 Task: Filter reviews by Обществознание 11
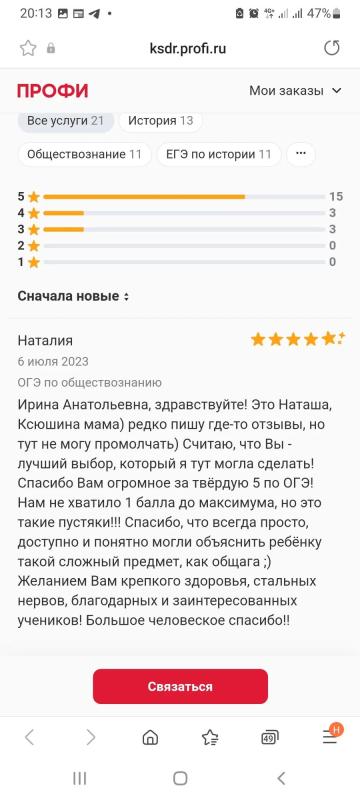point(84,154)
